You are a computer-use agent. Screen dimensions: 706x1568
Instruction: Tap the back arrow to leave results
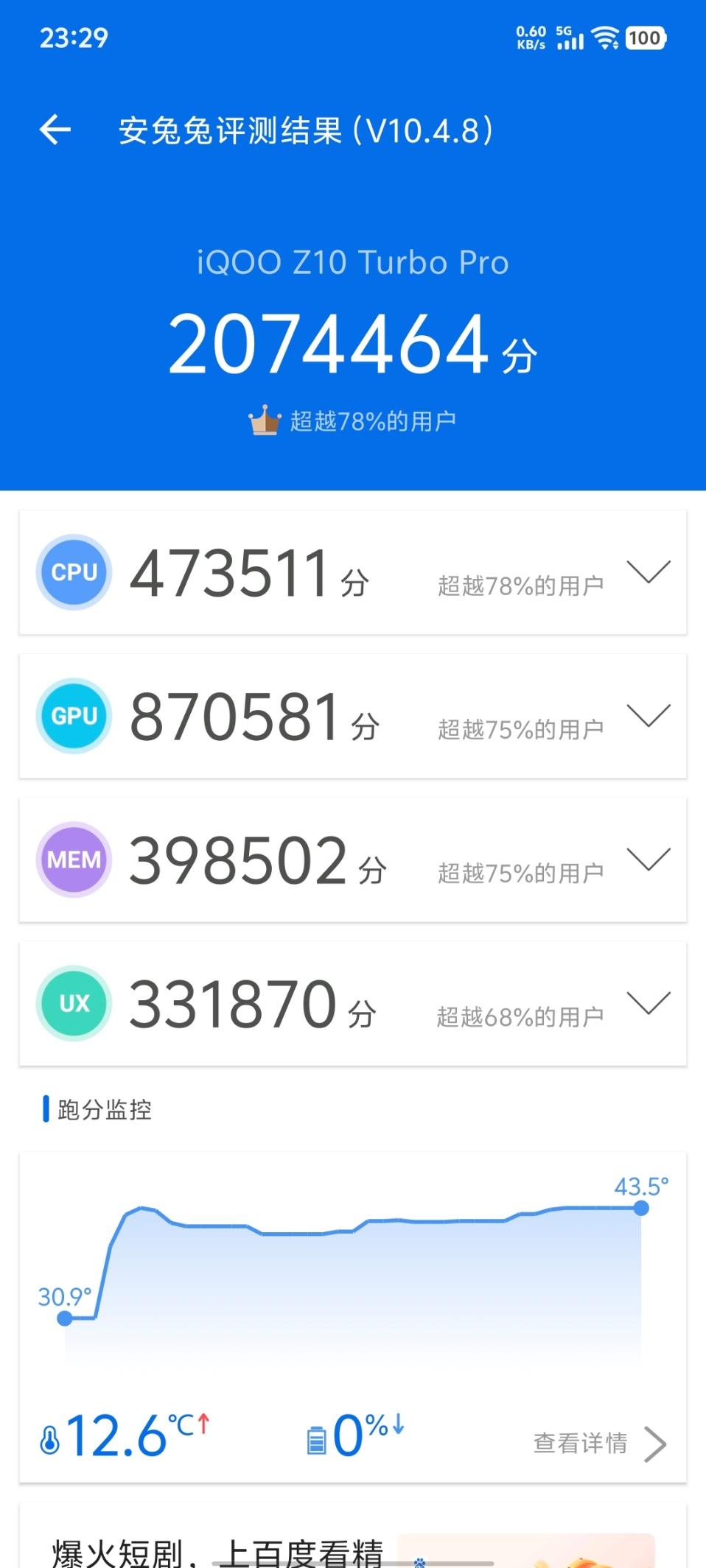tap(56, 130)
